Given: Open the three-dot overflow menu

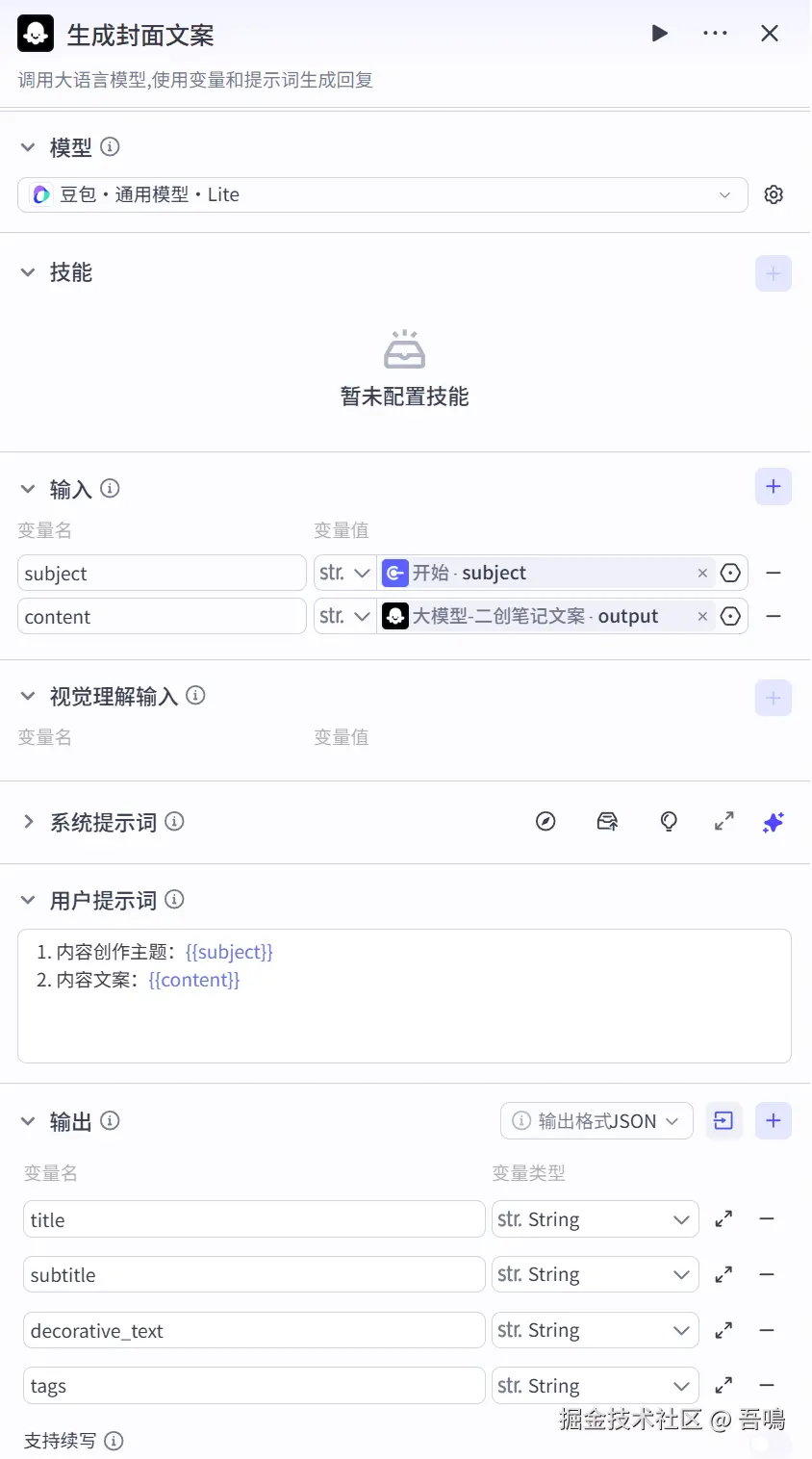Looking at the screenshot, I should (x=715, y=34).
